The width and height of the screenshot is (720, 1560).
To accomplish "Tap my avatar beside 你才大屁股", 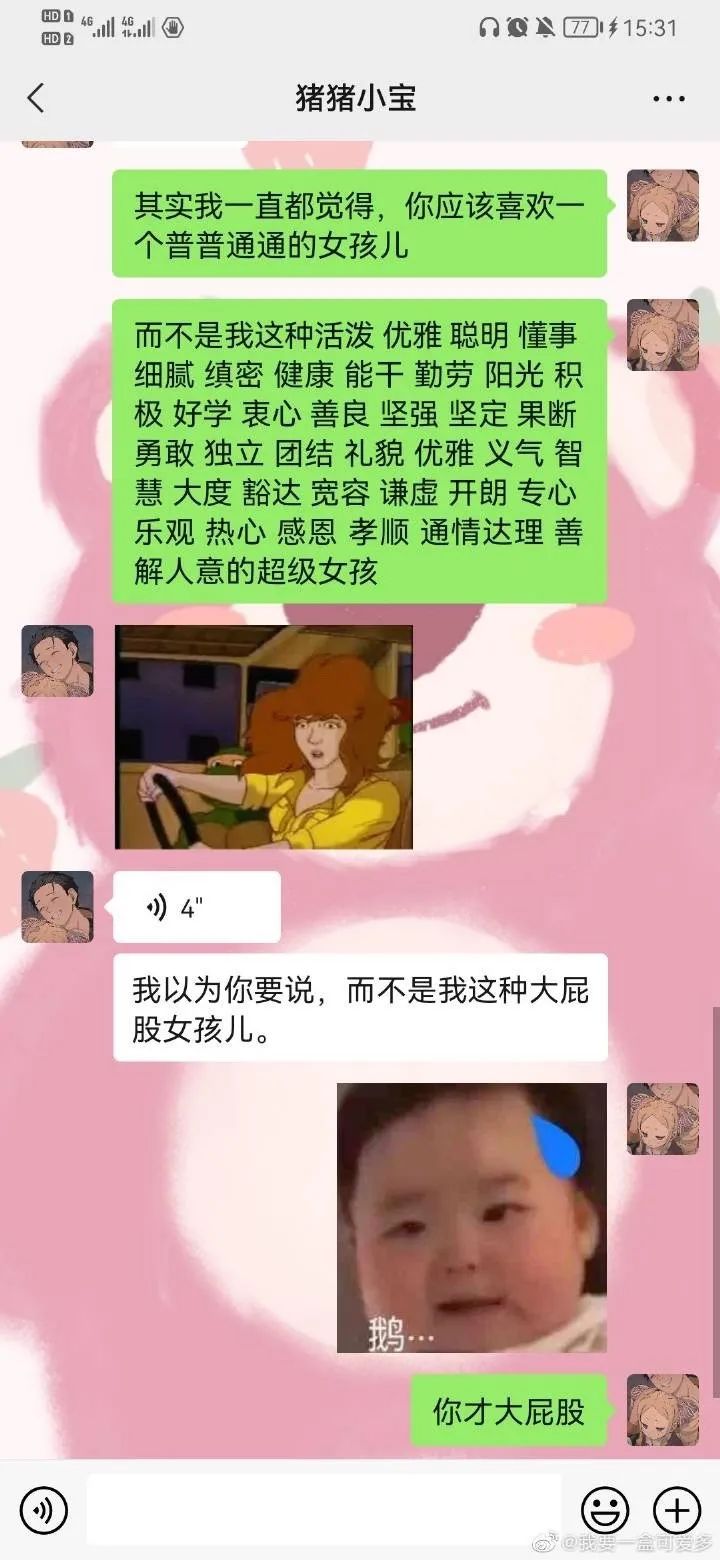I will (x=662, y=1410).
